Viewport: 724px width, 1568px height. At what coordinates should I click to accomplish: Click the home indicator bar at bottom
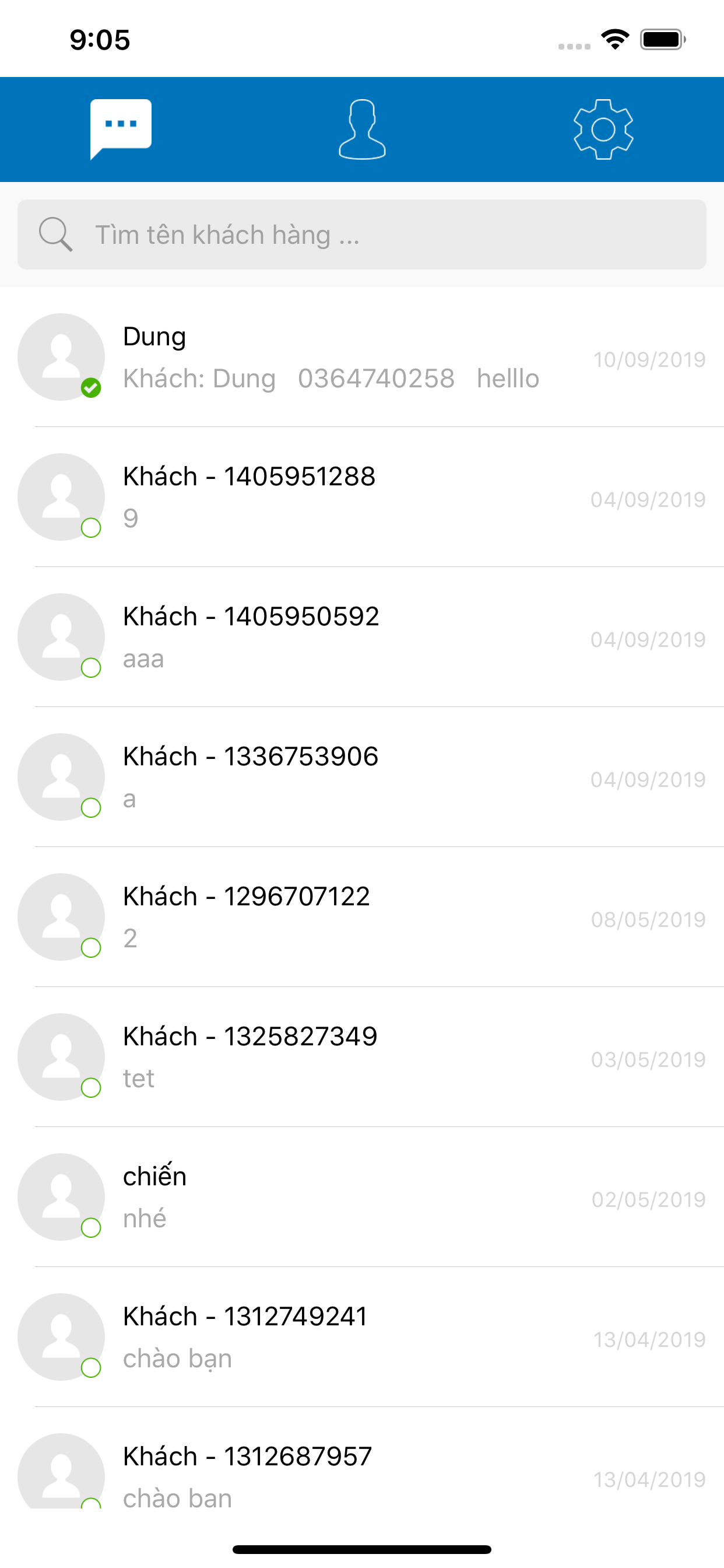pyautogui.click(x=362, y=1548)
